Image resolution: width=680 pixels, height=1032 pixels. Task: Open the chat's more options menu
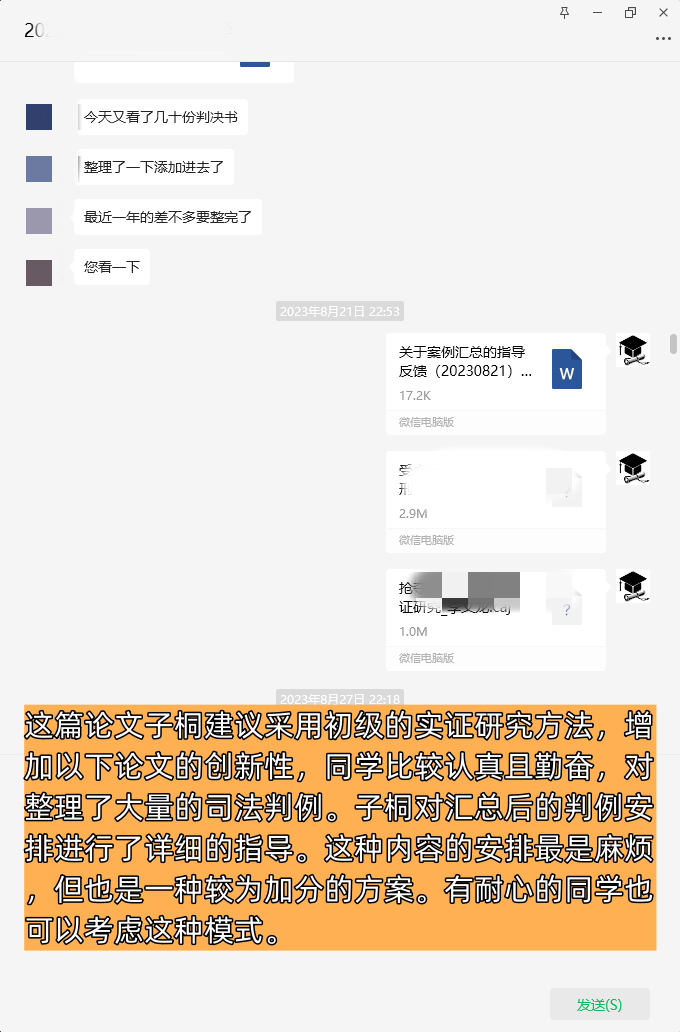pyautogui.click(x=663, y=38)
